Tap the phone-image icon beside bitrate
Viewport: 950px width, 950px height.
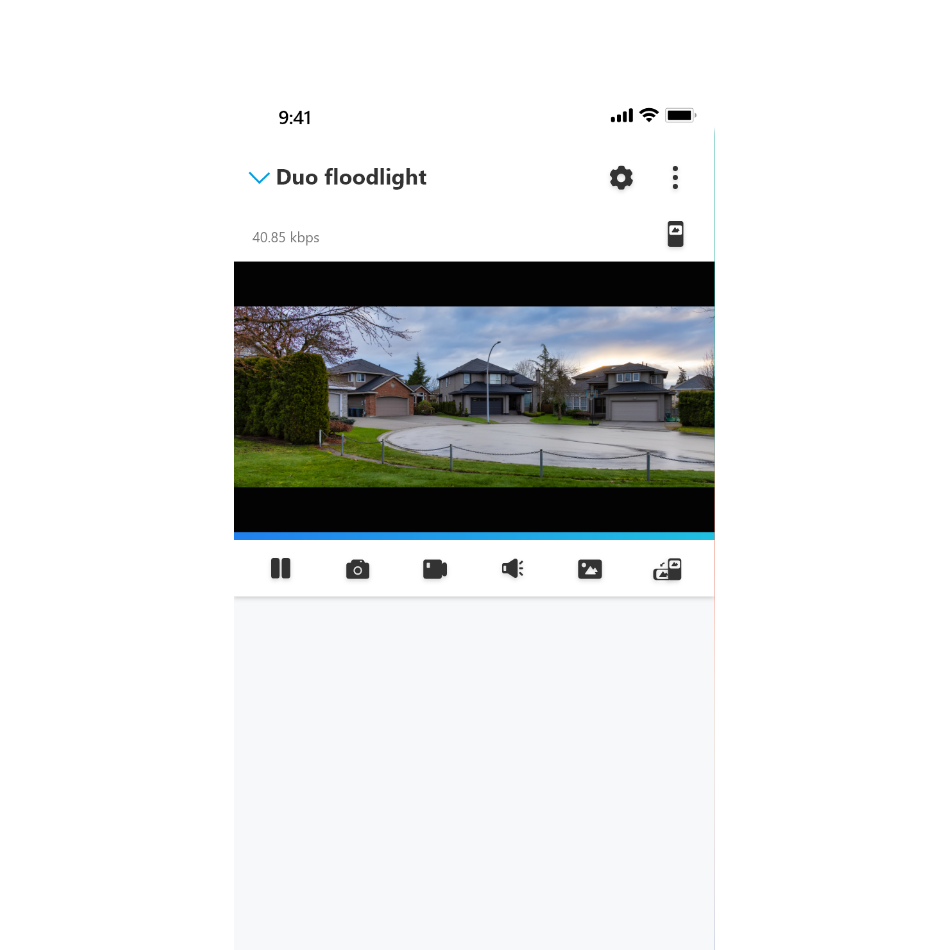tap(676, 234)
